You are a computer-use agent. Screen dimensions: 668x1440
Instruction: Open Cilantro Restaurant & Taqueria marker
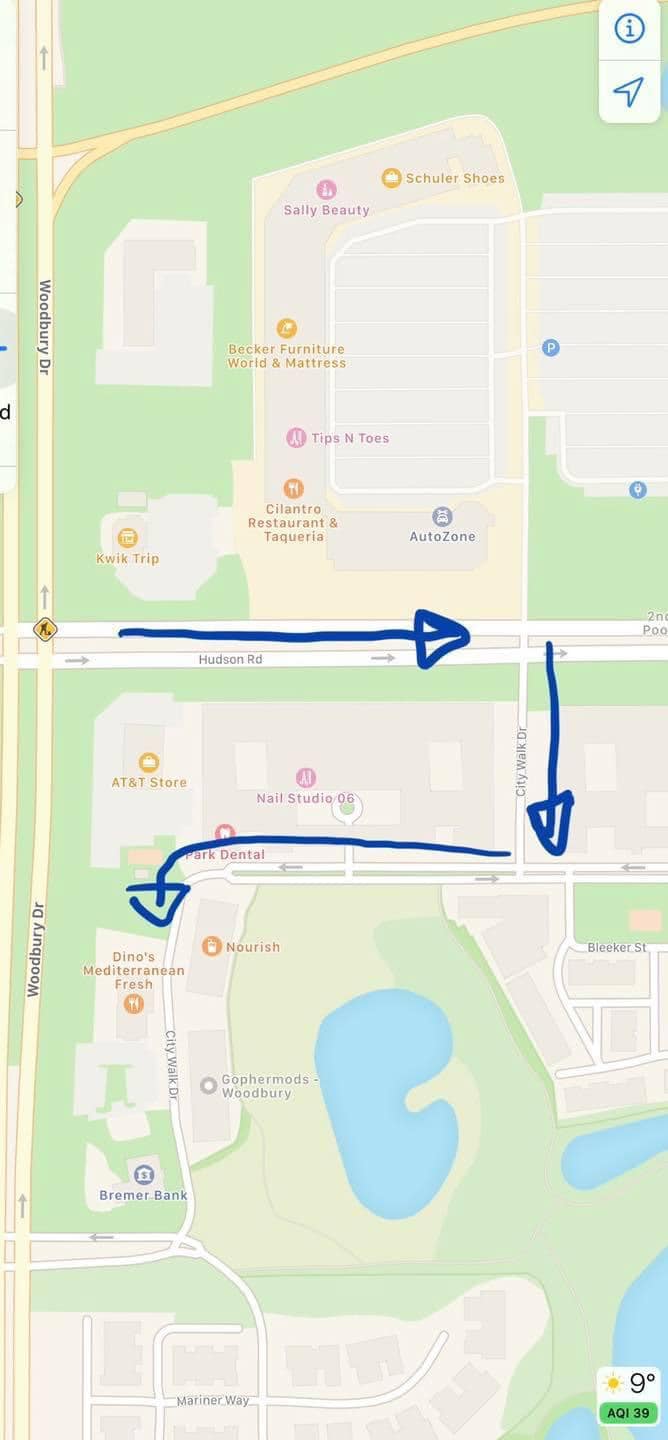coord(293,489)
